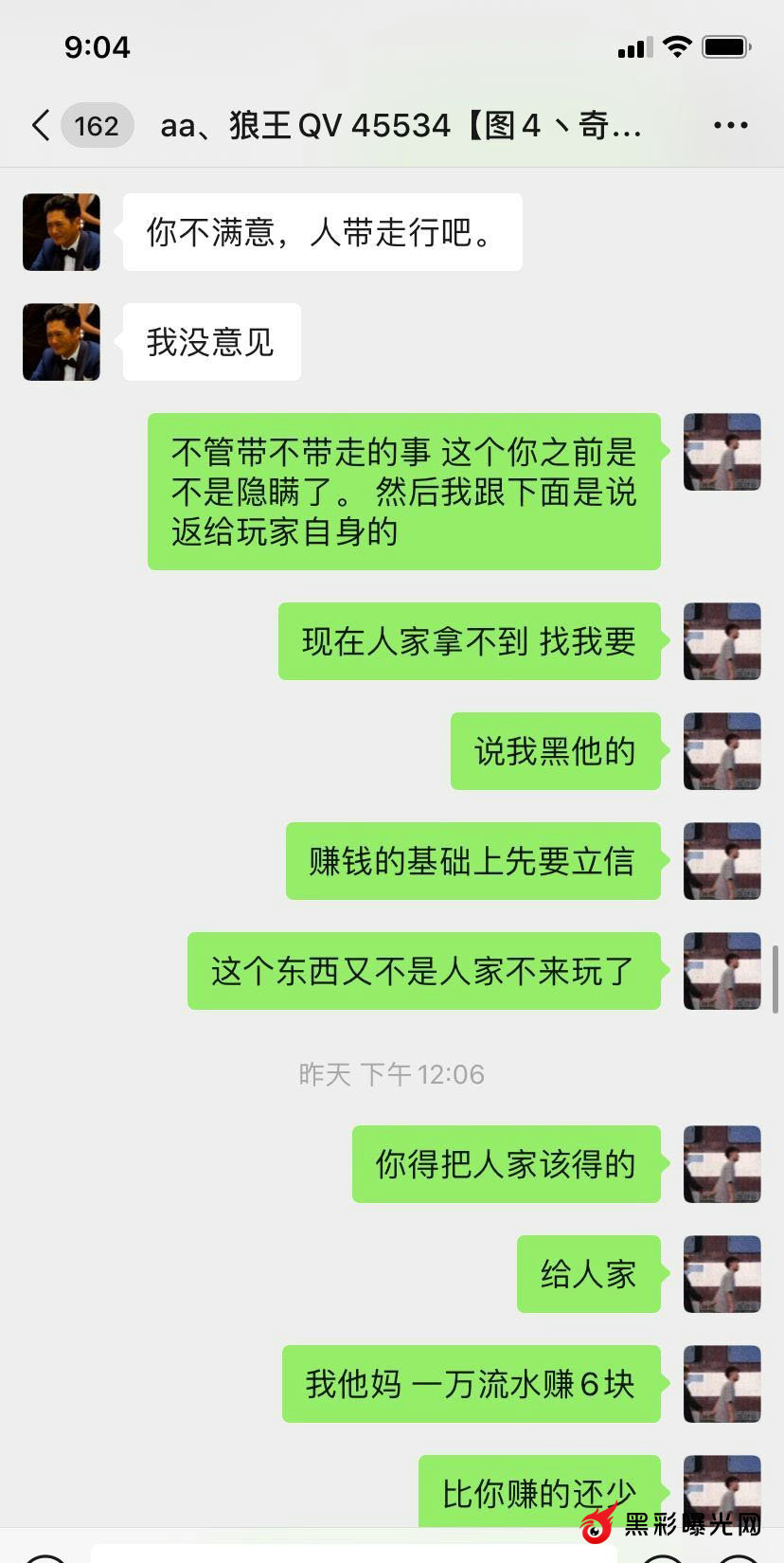Open own avatar beside "赚钱的基础上先要立信"
The height and width of the screenshot is (1563, 784).
click(722, 861)
